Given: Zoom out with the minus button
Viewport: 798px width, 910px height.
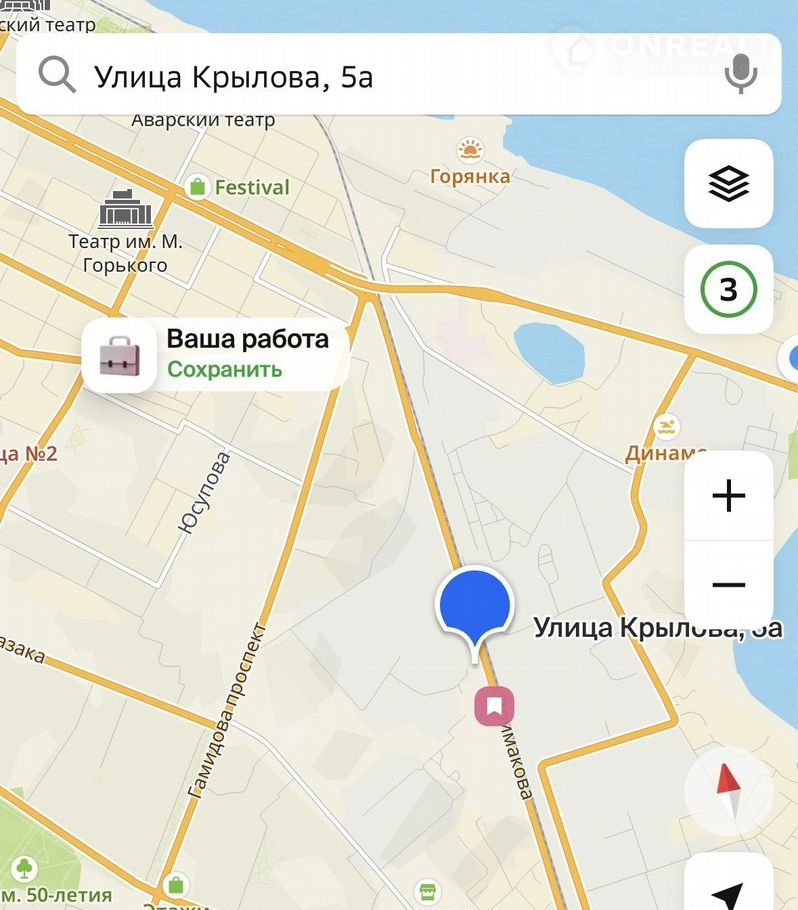Looking at the screenshot, I should 729,585.
